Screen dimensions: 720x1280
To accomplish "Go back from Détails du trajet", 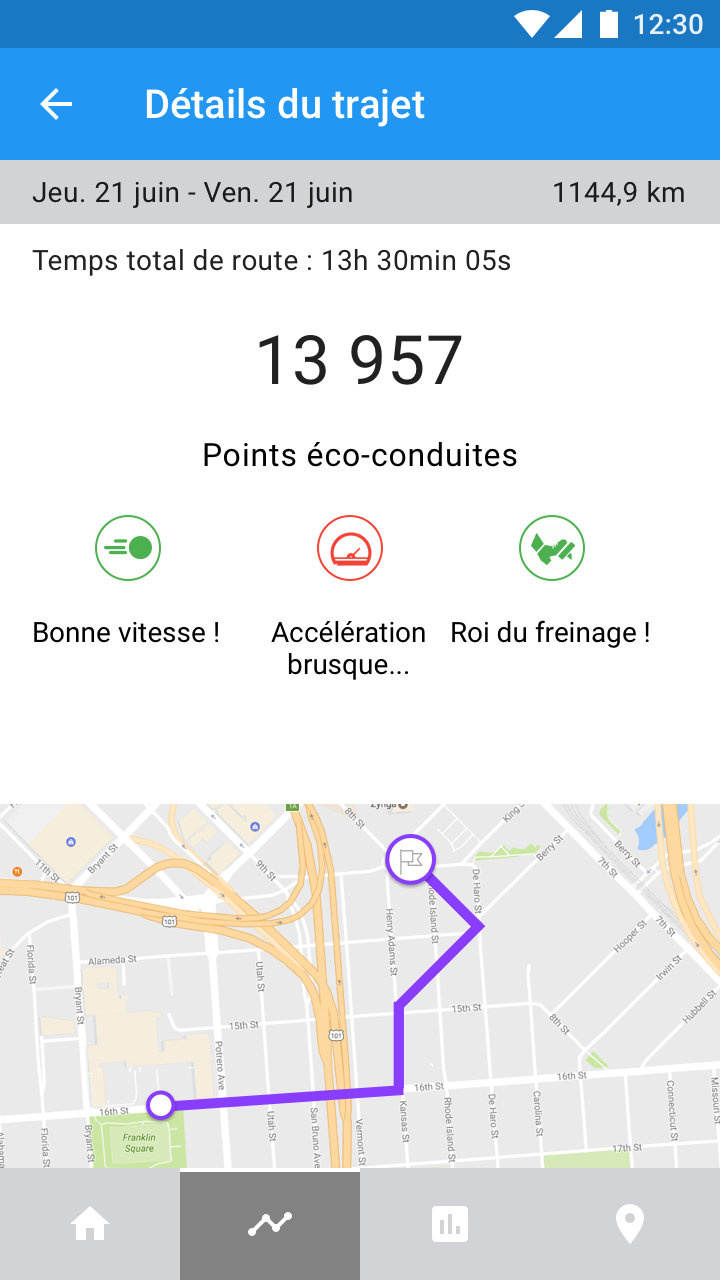I will [56, 104].
